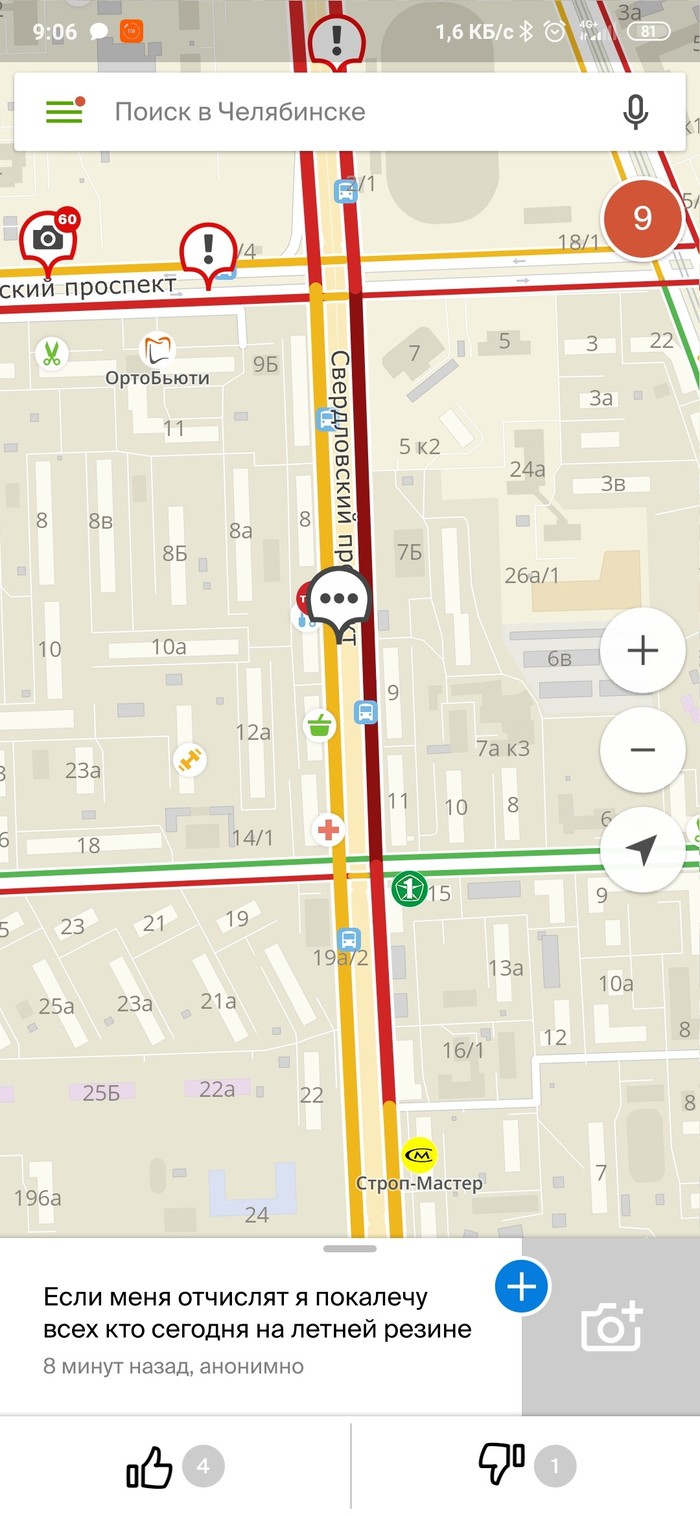Screen dimensions: 700x1516
Task: Tap the blue plus button on comment
Action: pos(521,1287)
